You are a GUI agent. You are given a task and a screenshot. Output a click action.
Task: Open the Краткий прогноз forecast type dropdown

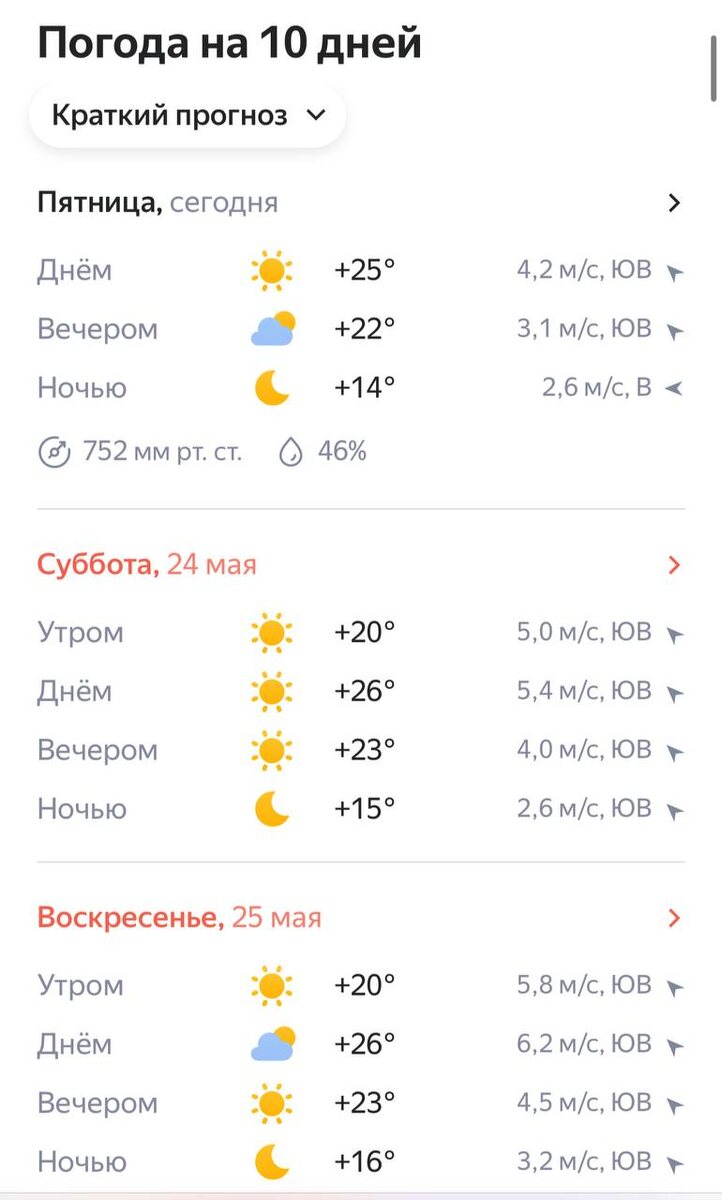[x=188, y=116]
